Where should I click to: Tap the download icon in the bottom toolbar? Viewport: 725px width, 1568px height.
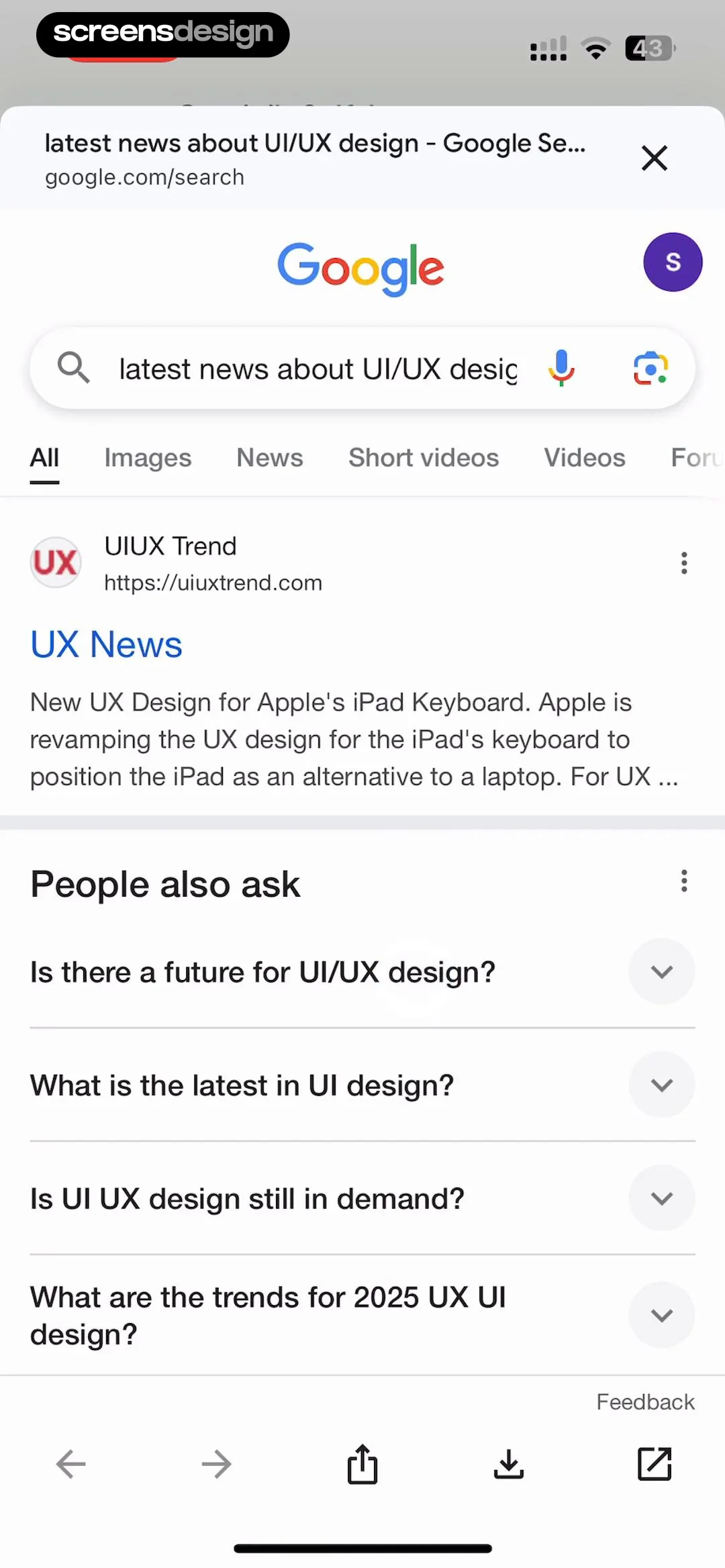[x=509, y=1464]
